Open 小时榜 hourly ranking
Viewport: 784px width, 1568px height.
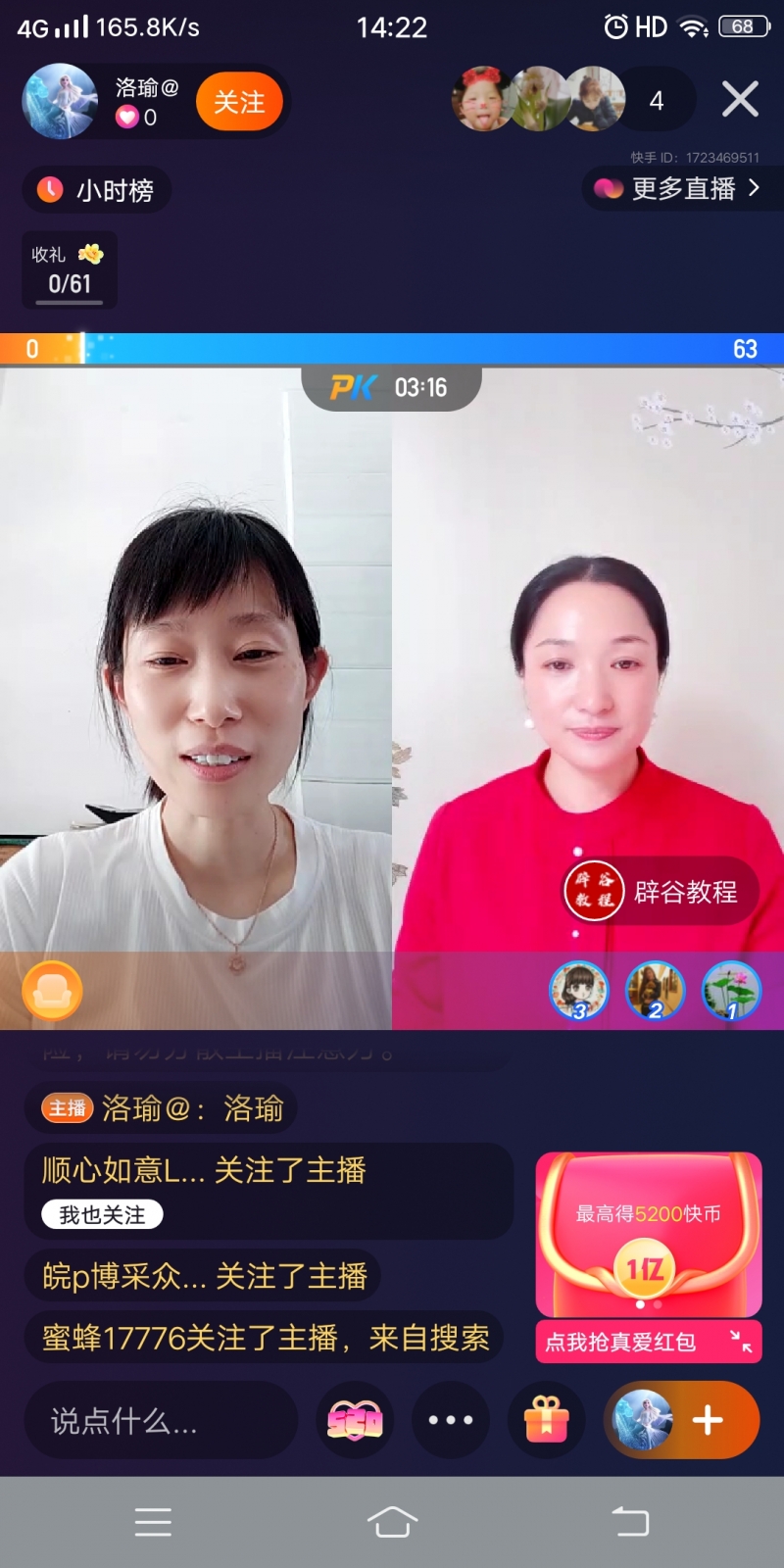click(97, 190)
